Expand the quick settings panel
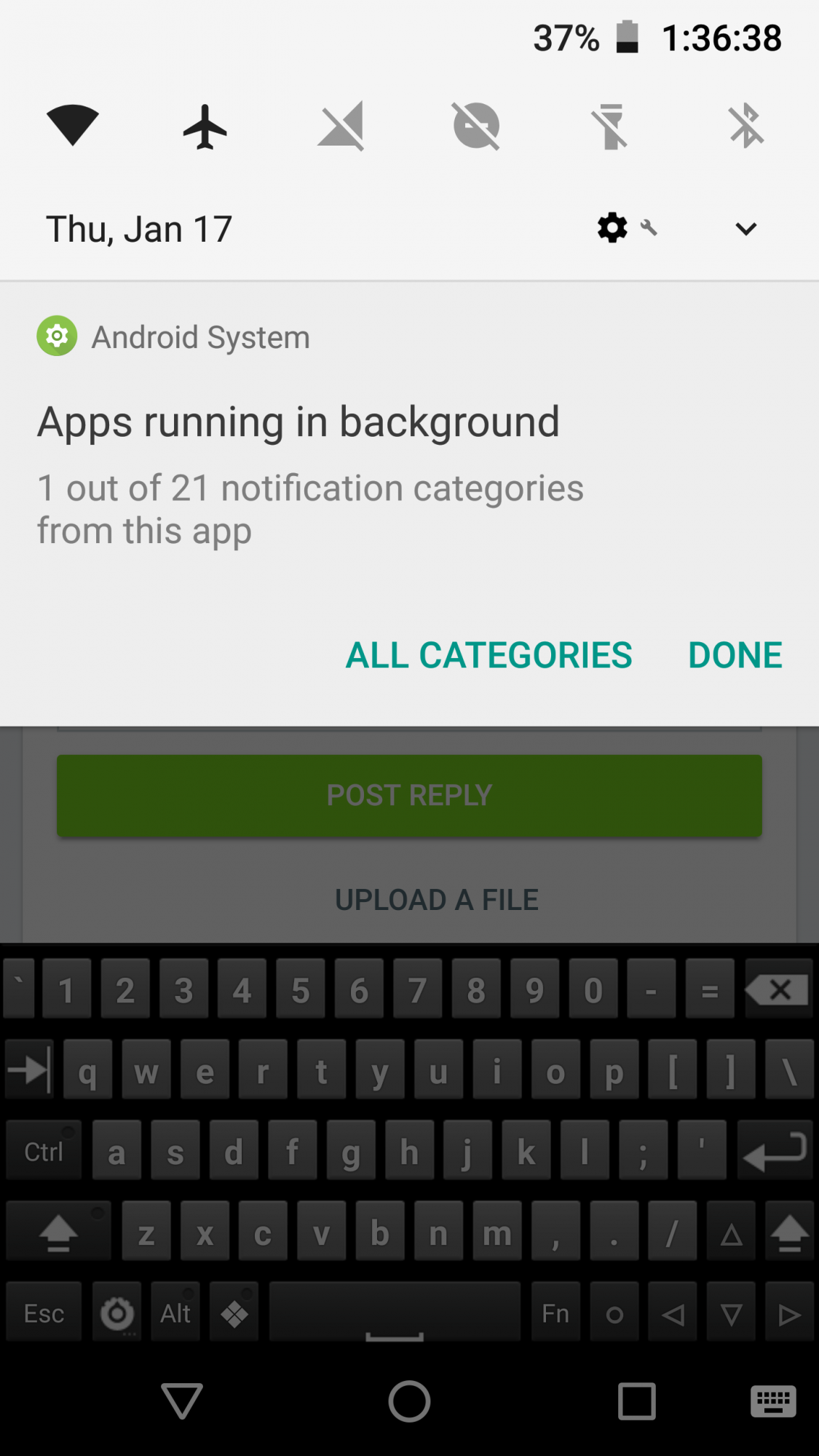Image resolution: width=819 pixels, height=1456 pixels. click(746, 229)
